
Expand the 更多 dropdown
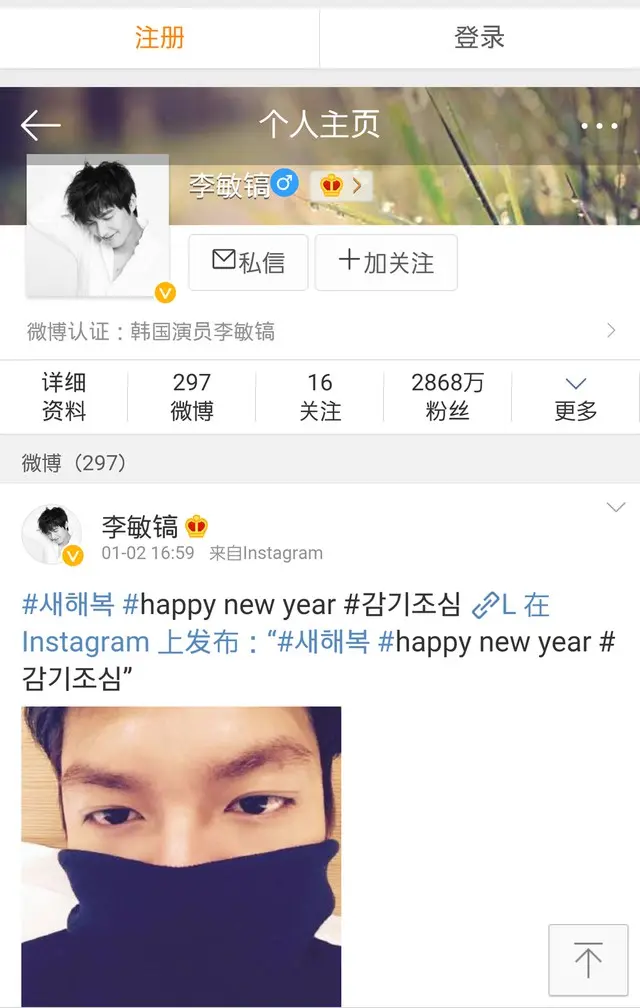575,397
